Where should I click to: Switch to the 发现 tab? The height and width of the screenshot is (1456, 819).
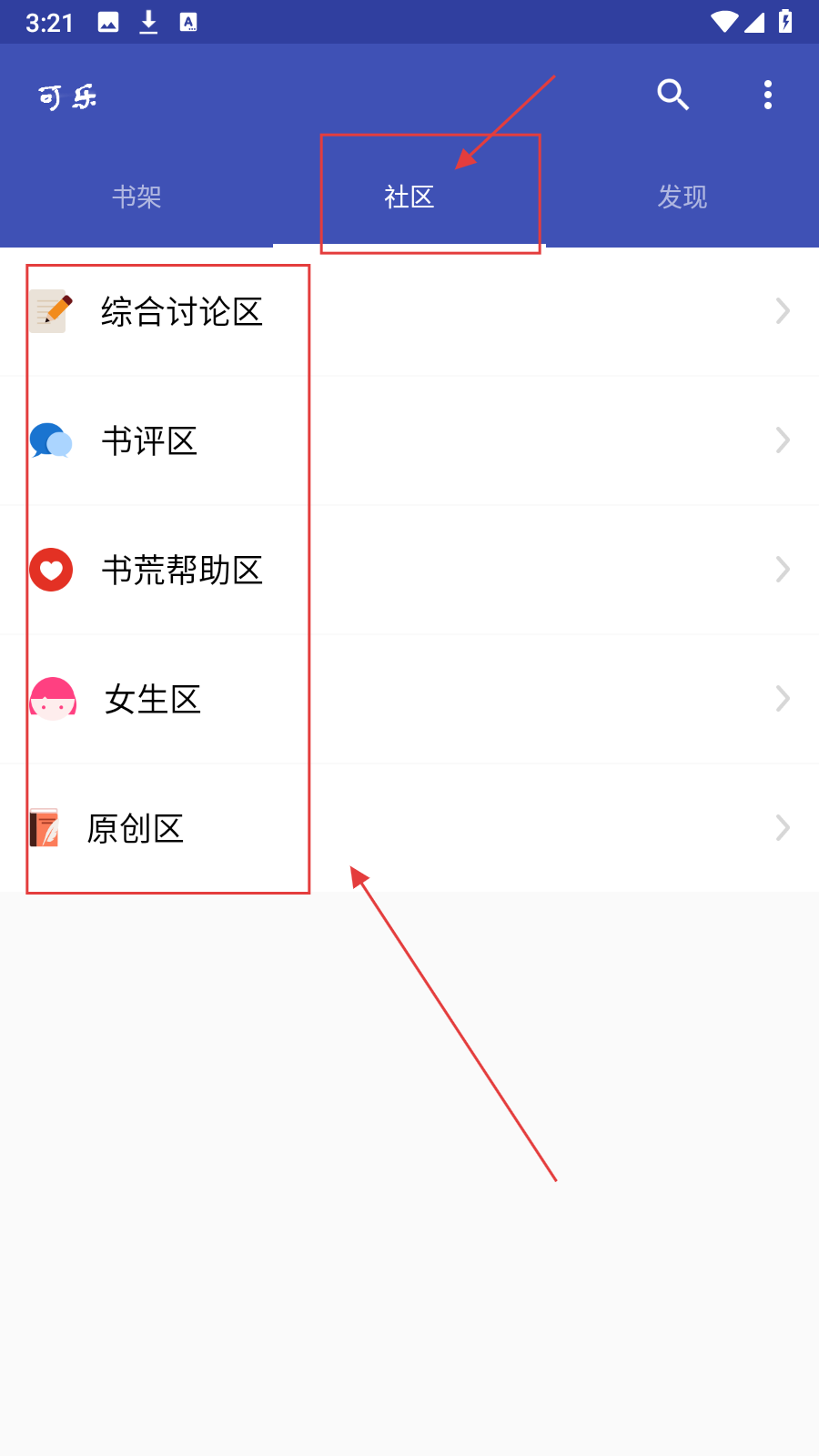(x=682, y=197)
